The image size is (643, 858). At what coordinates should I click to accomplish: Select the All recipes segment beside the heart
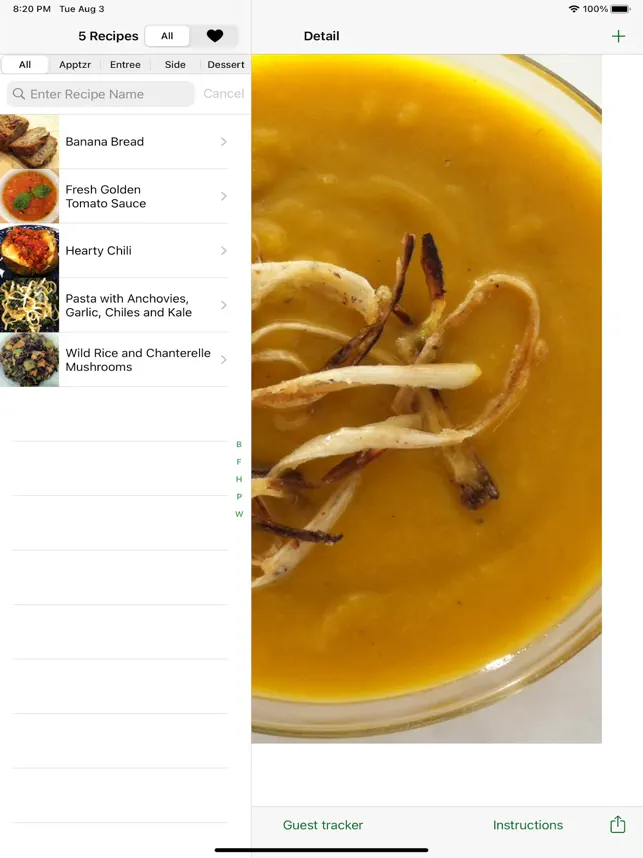coord(167,36)
